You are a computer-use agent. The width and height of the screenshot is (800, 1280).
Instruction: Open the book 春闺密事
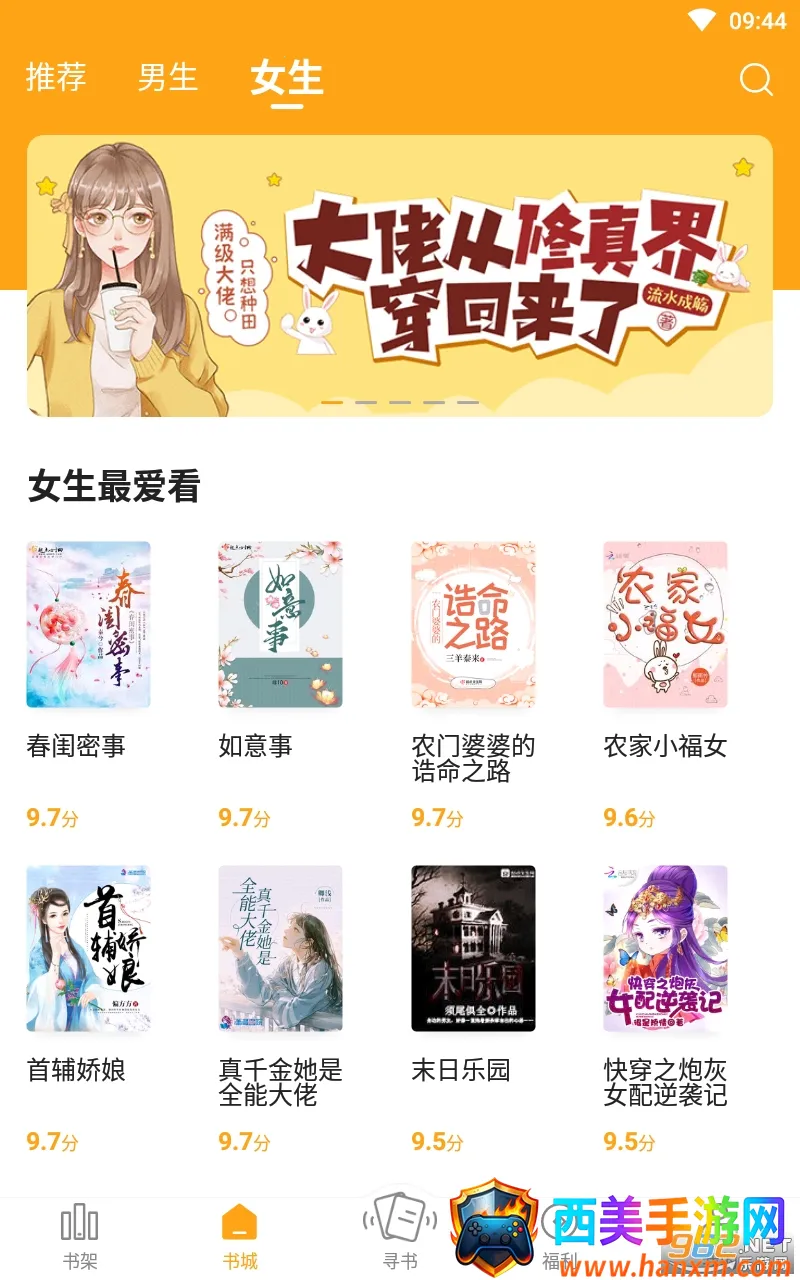pos(89,625)
